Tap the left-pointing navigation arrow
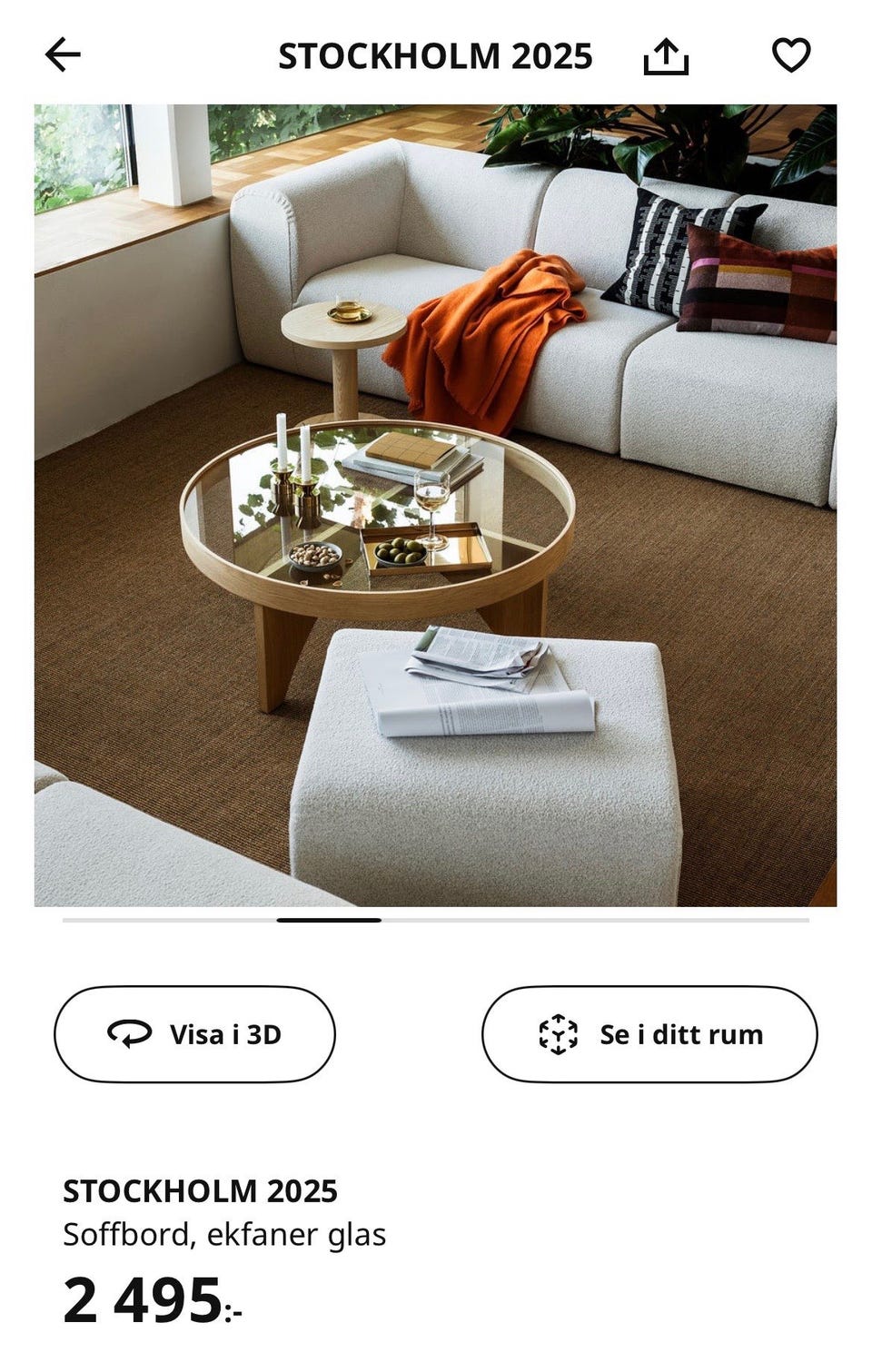The height and width of the screenshot is (1372, 872). click(x=60, y=54)
